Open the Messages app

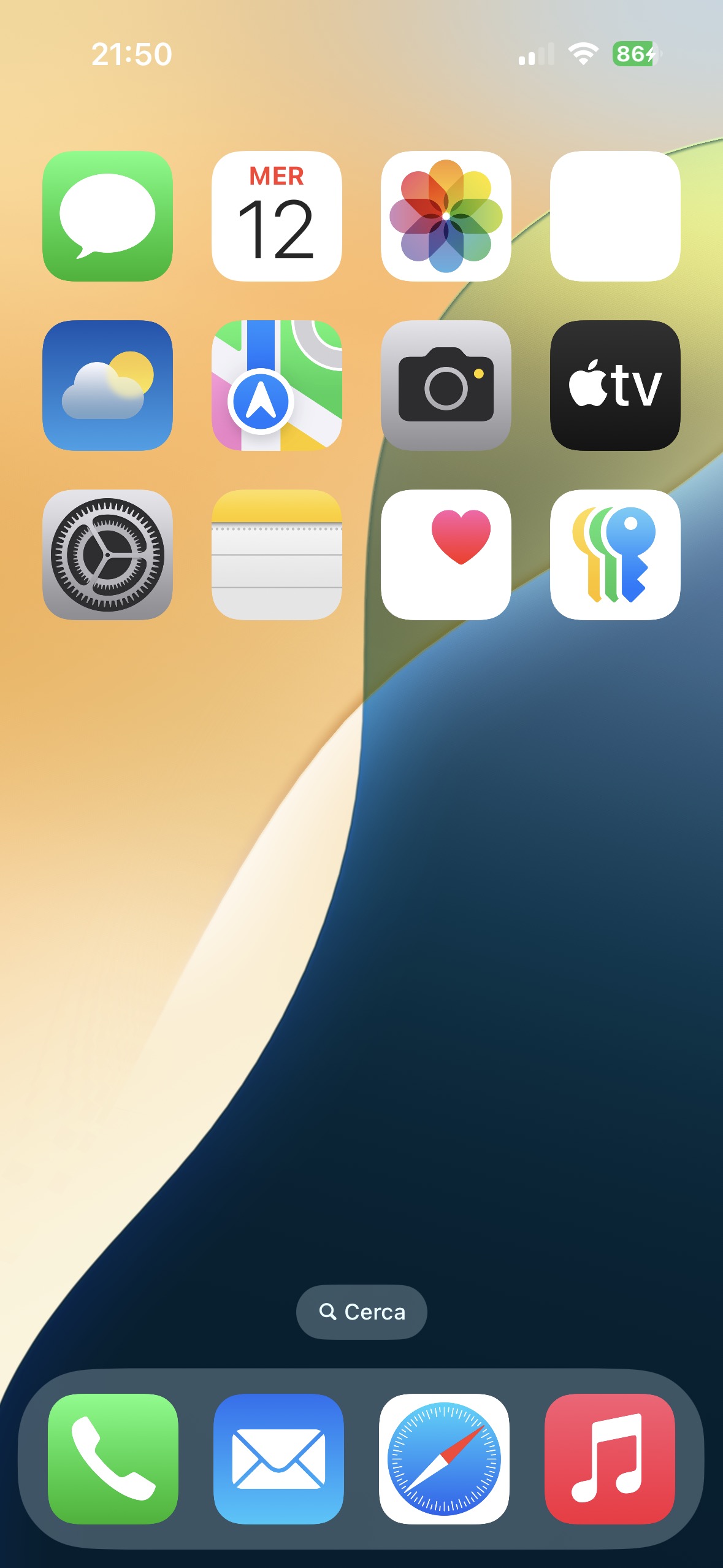coord(107,216)
